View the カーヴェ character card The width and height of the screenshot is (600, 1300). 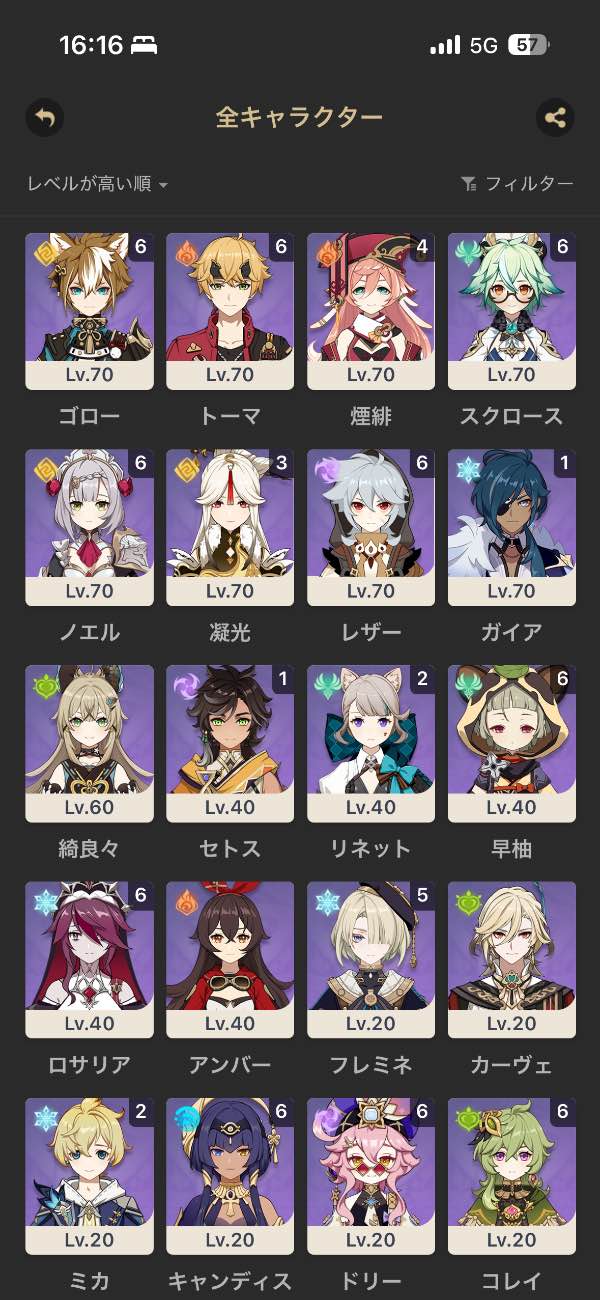[x=512, y=959]
